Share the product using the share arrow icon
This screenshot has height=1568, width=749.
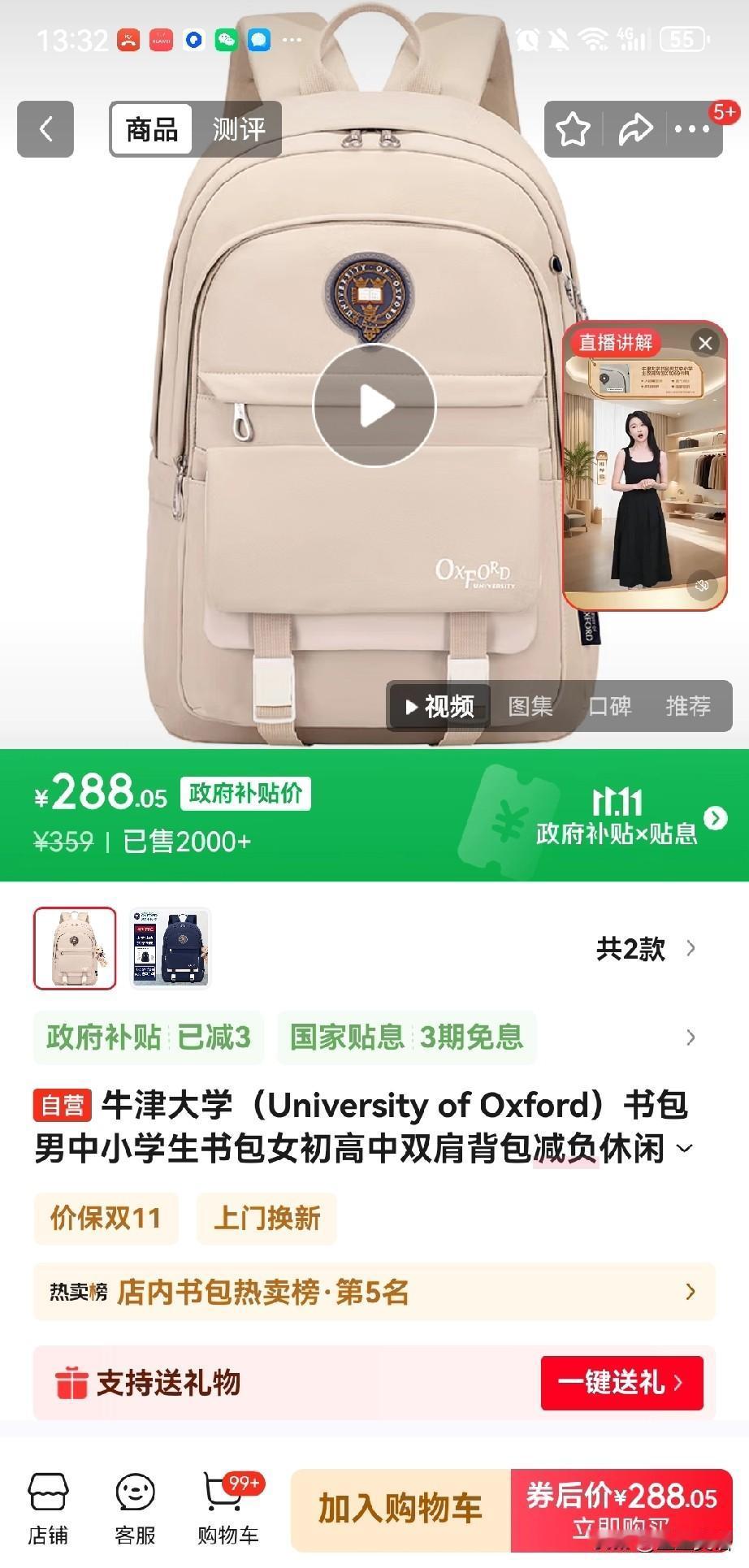(634, 128)
